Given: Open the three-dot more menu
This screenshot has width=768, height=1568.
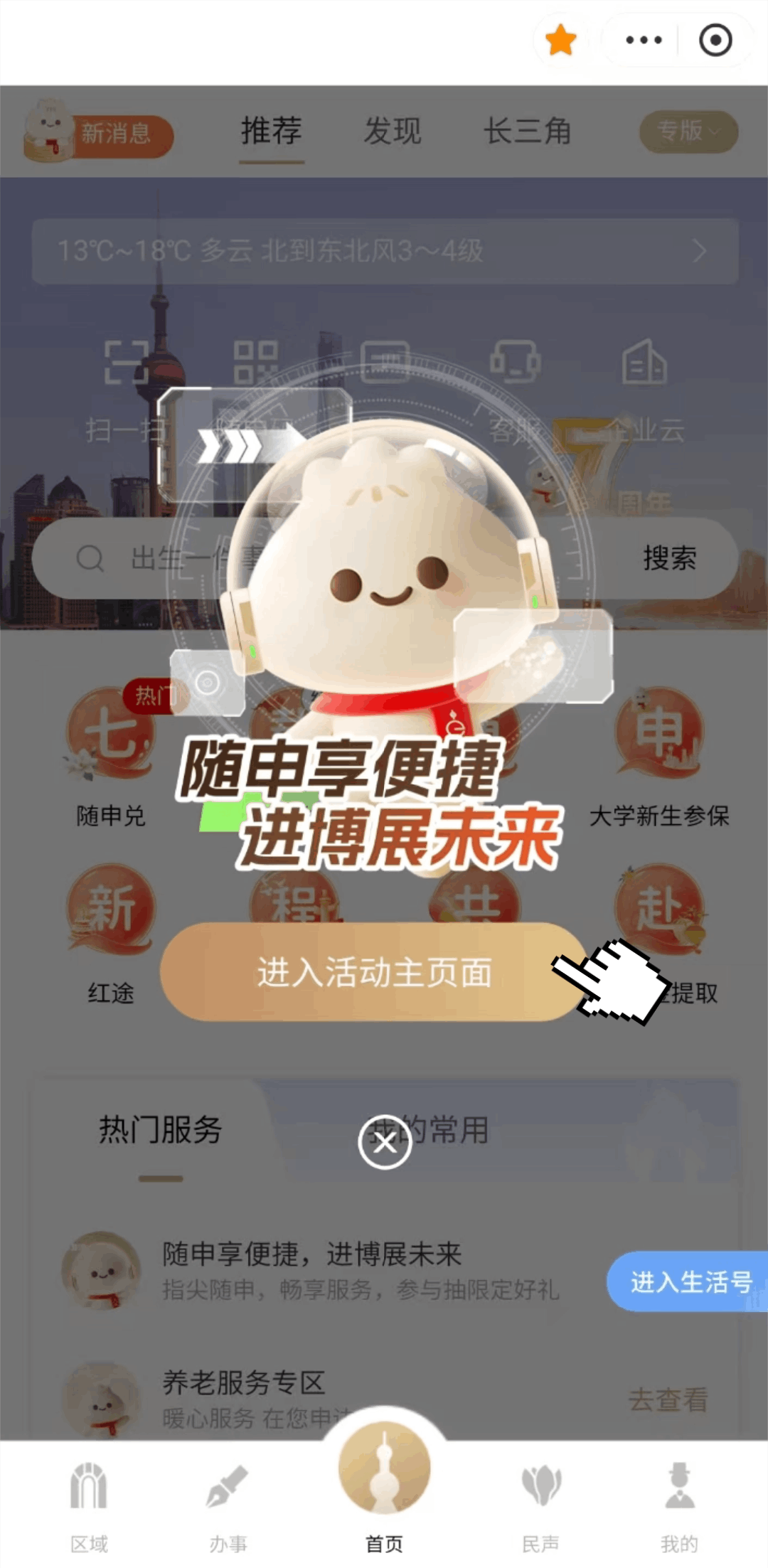Looking at the screenshot, I should pyautogui.click(x=644, y=40).
